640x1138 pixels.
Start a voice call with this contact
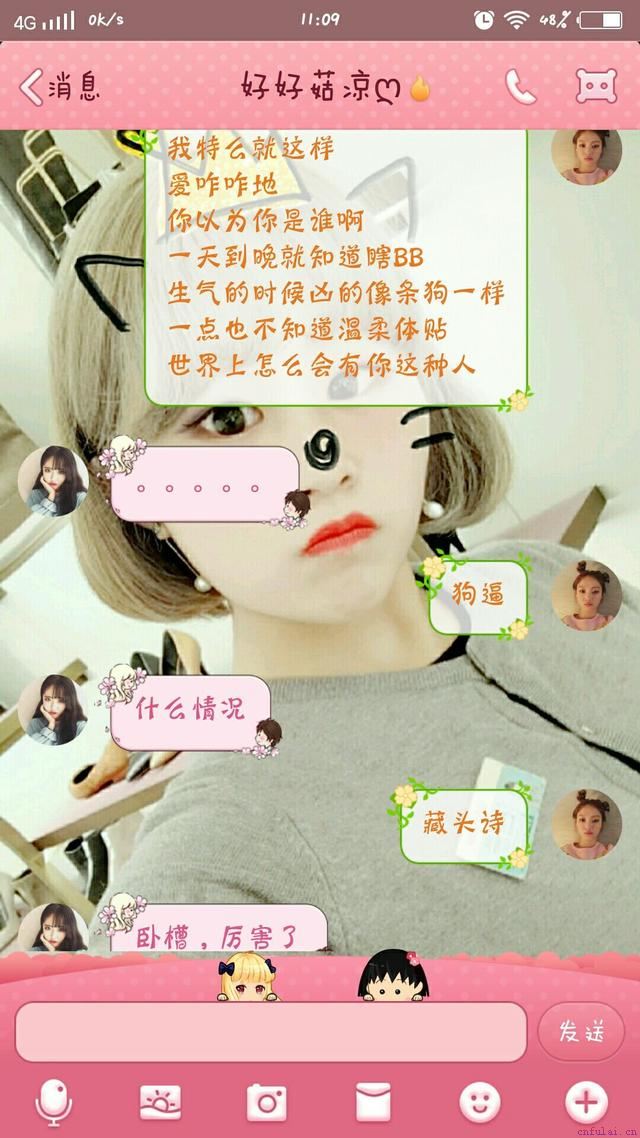coord(520,88)
